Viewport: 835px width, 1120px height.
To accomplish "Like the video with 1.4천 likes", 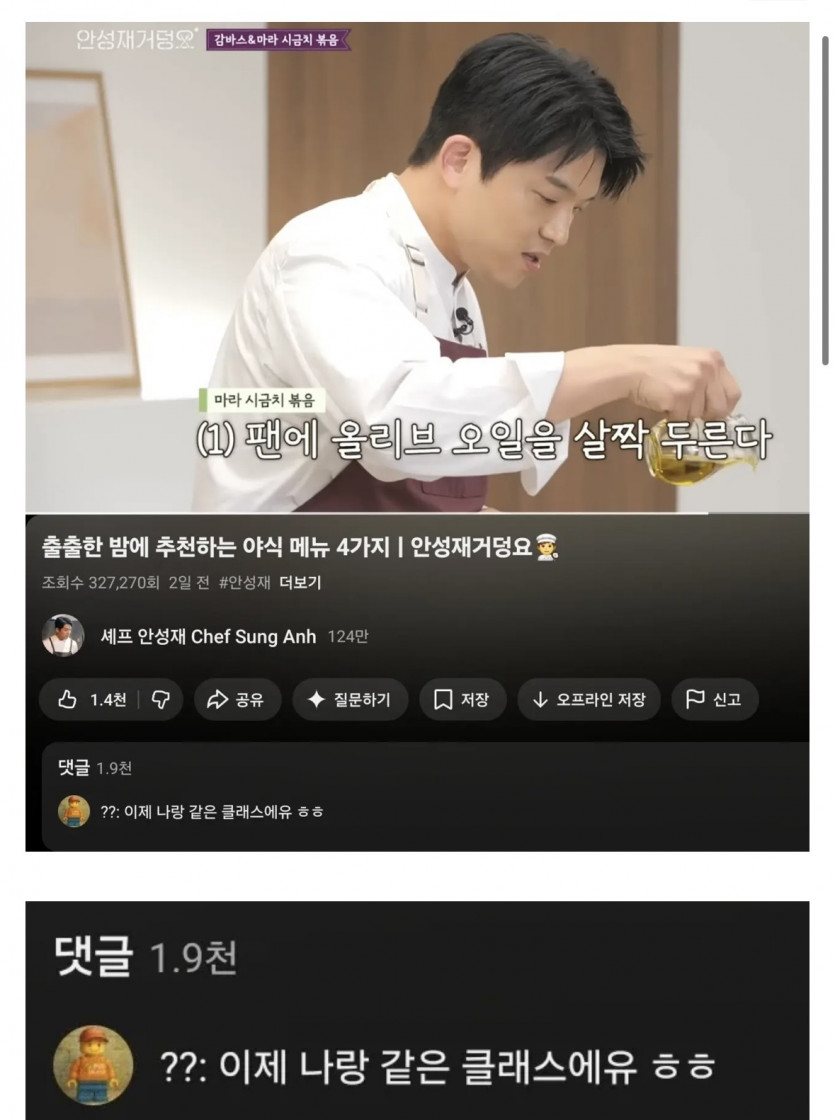I will pos(91,699).
